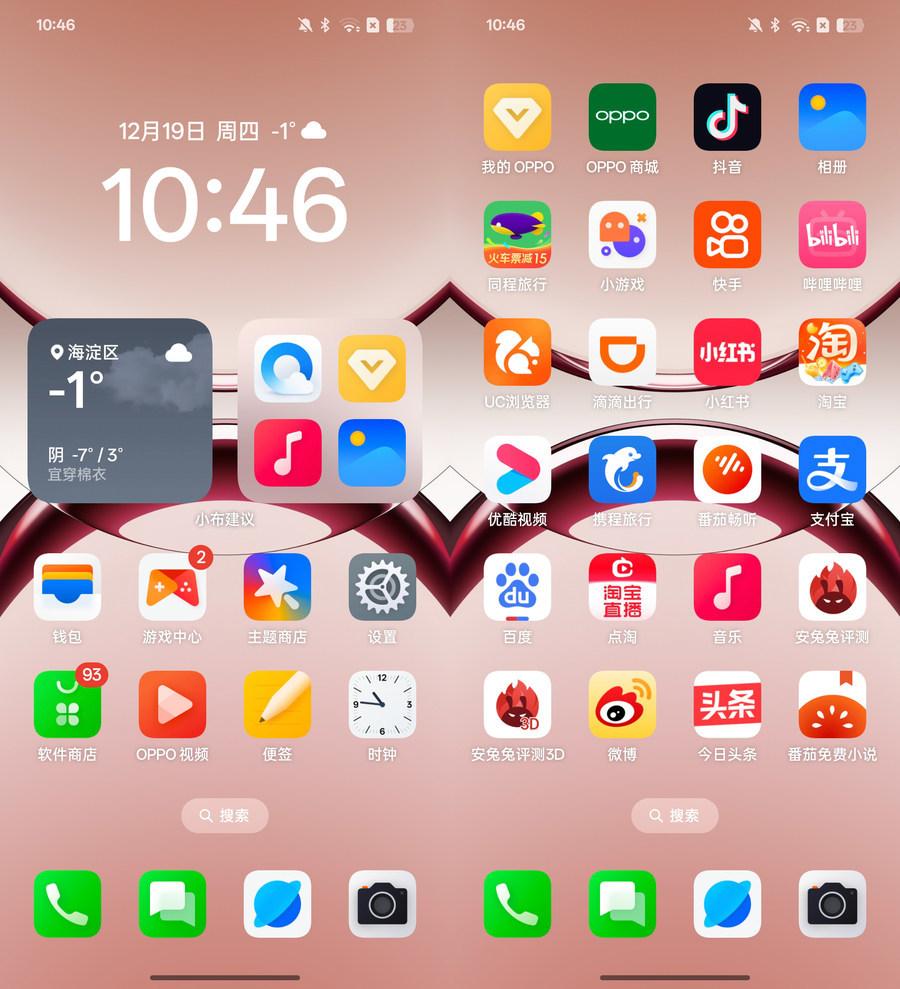Screen dimensions: 900x989
Task: Launch the 淘宝 shopping app
Action: 832,352
